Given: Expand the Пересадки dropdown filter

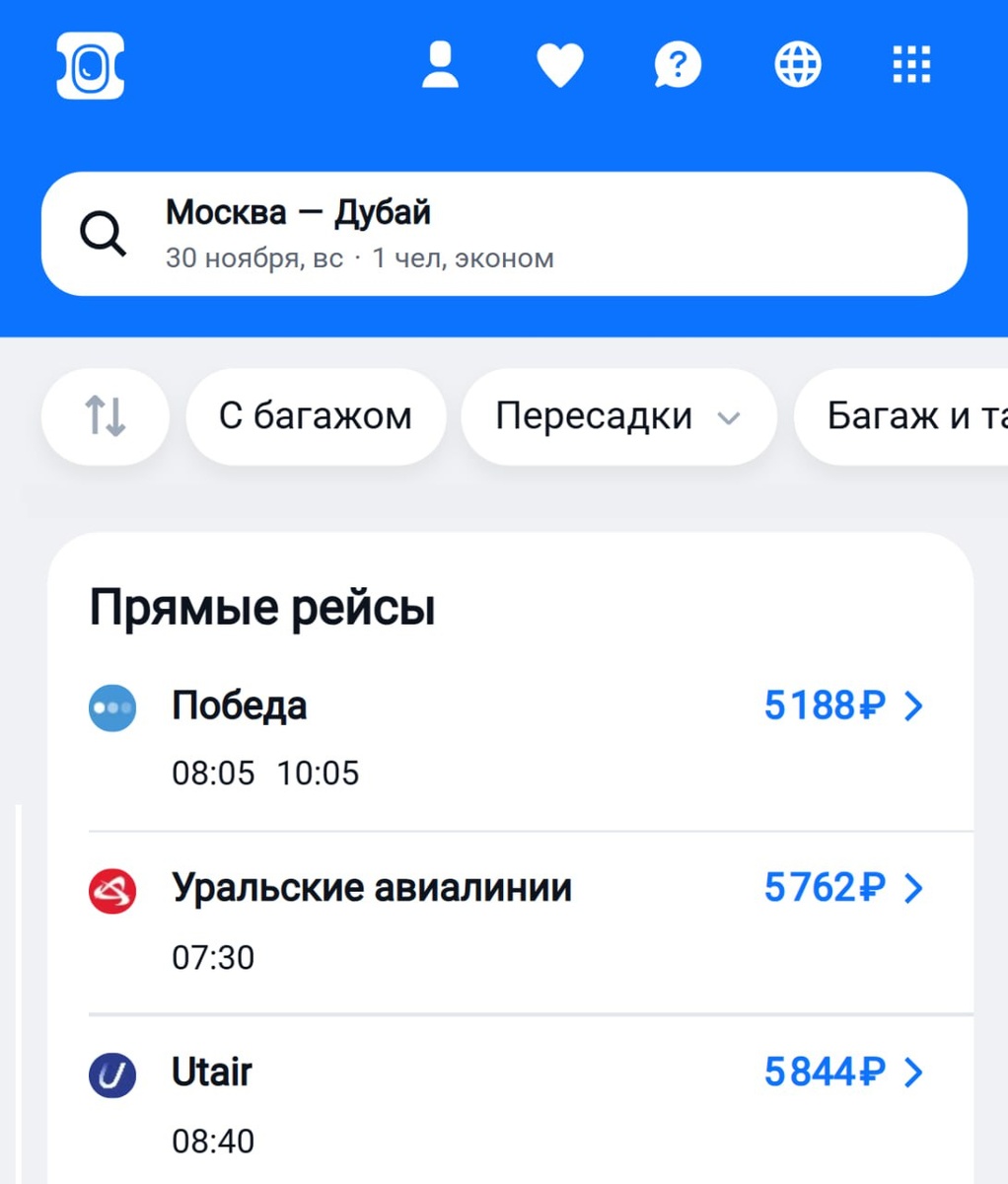Looking at the screenshot, I should (x=618, y=415).
